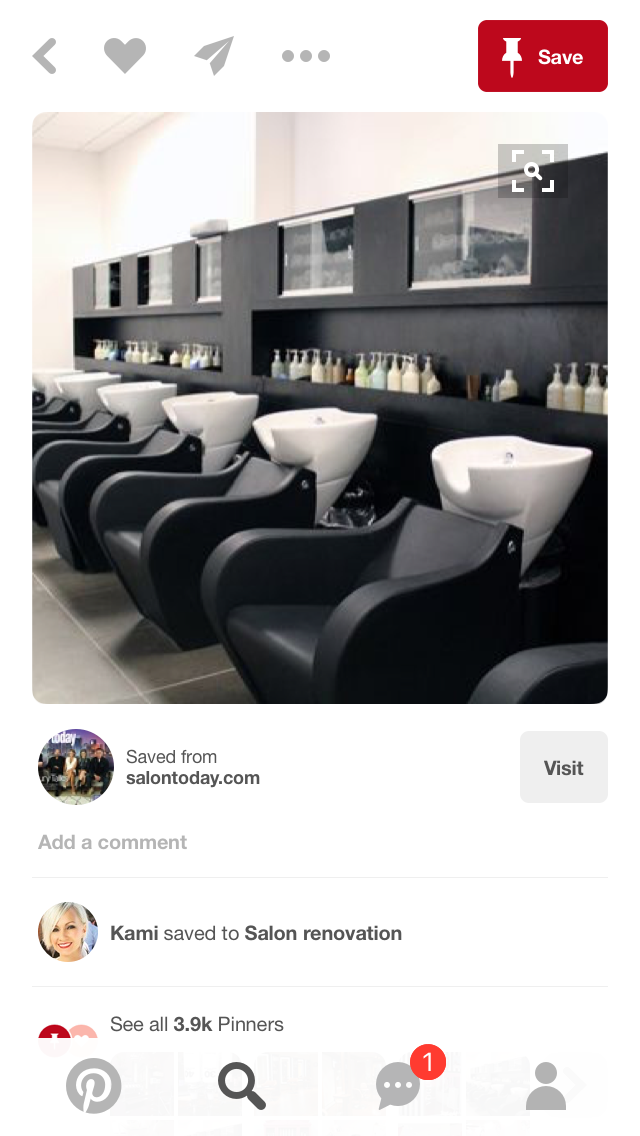This screenshot has height=1136, width=640.
Task: Send this pin via paper plane icon
Action: pos(214,56)
